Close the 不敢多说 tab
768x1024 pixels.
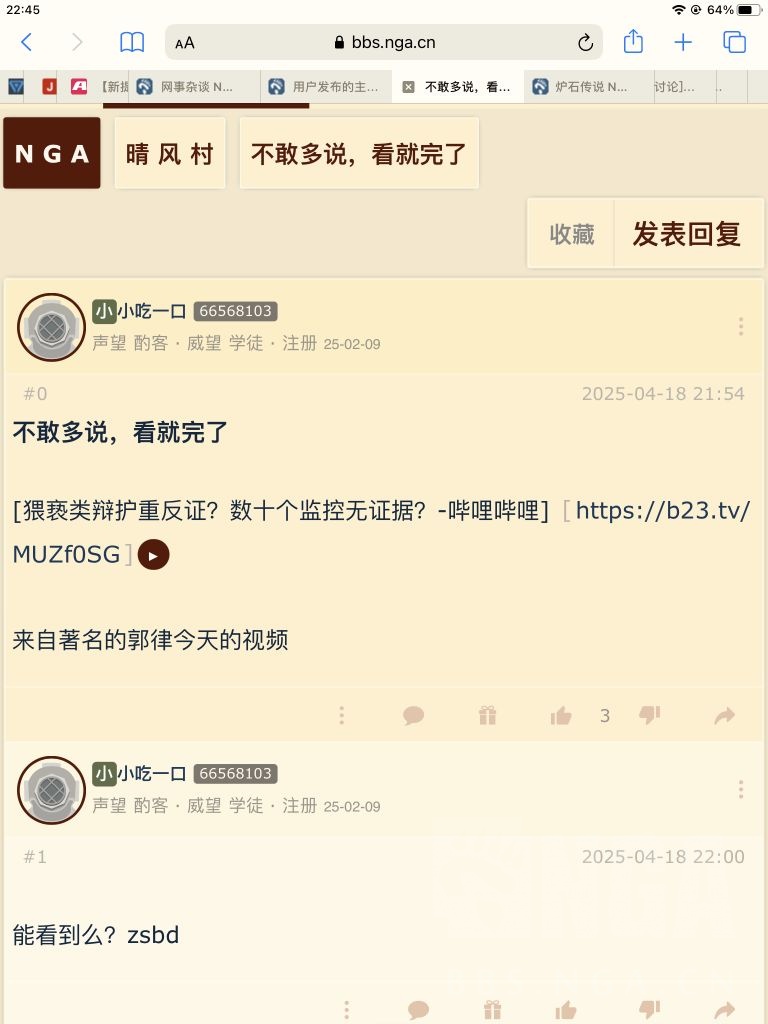pyautogui.click(x=408, y=87)
